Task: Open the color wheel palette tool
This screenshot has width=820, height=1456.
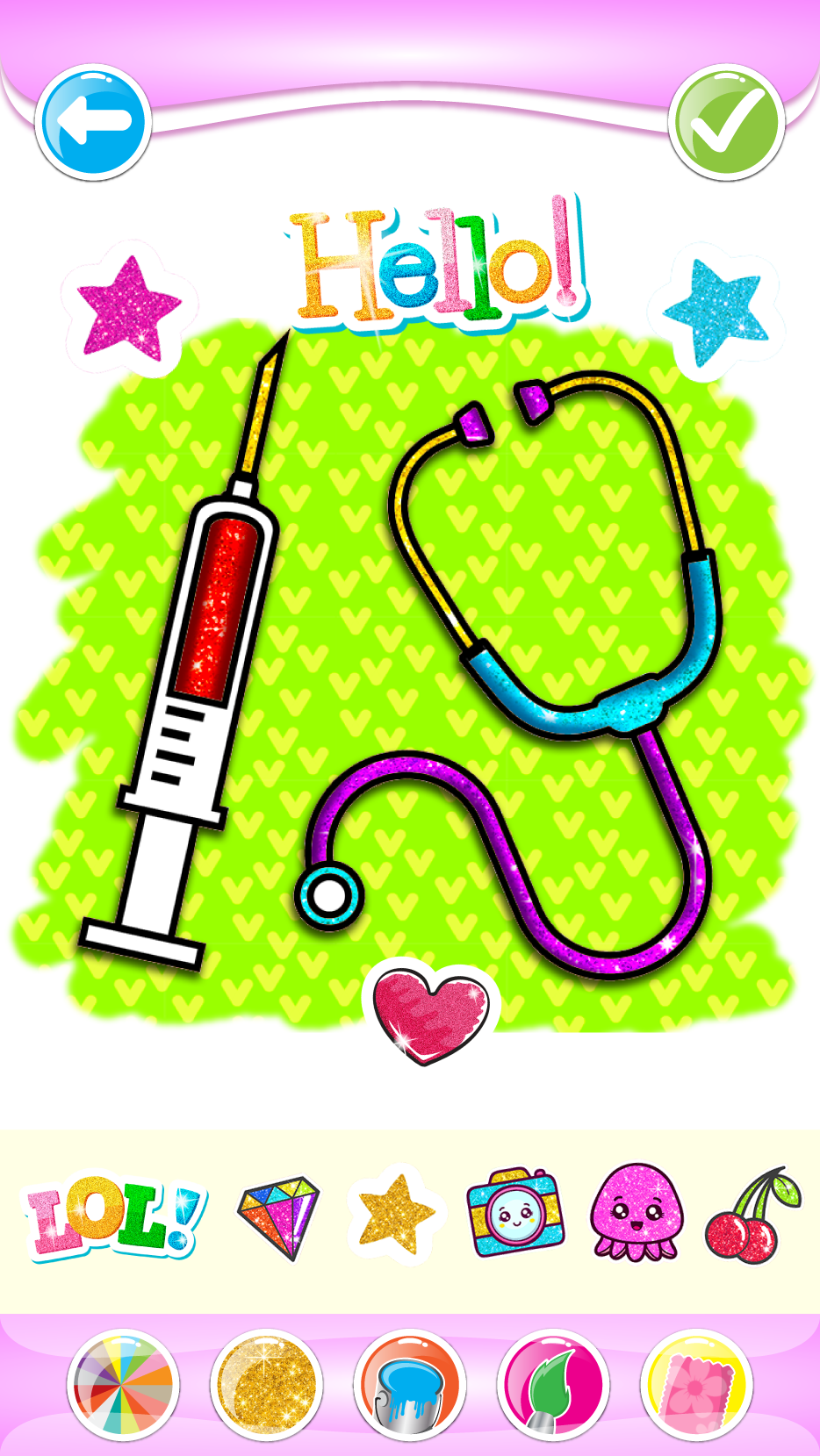Action: (123, 1385)
